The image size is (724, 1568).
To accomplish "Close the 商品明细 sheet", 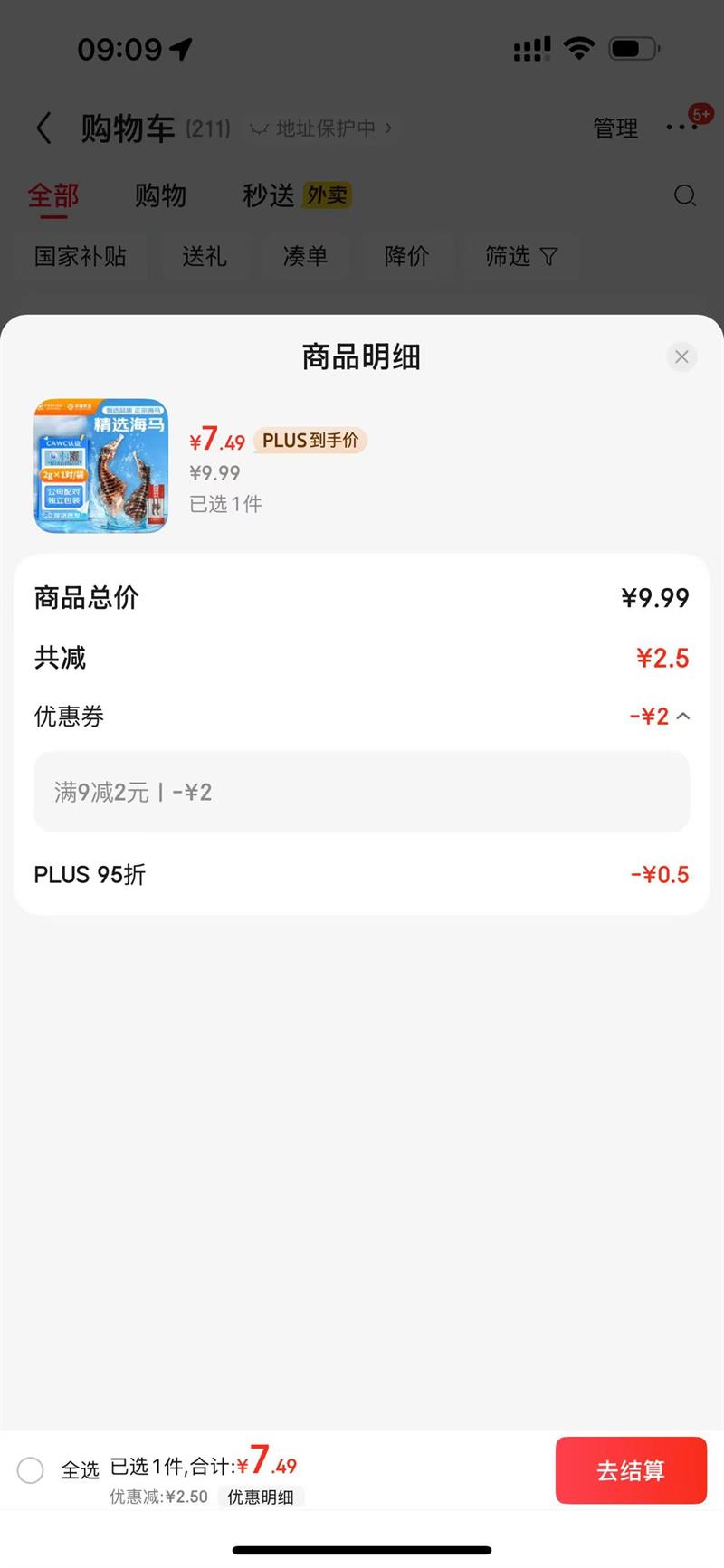I will 681,356.
